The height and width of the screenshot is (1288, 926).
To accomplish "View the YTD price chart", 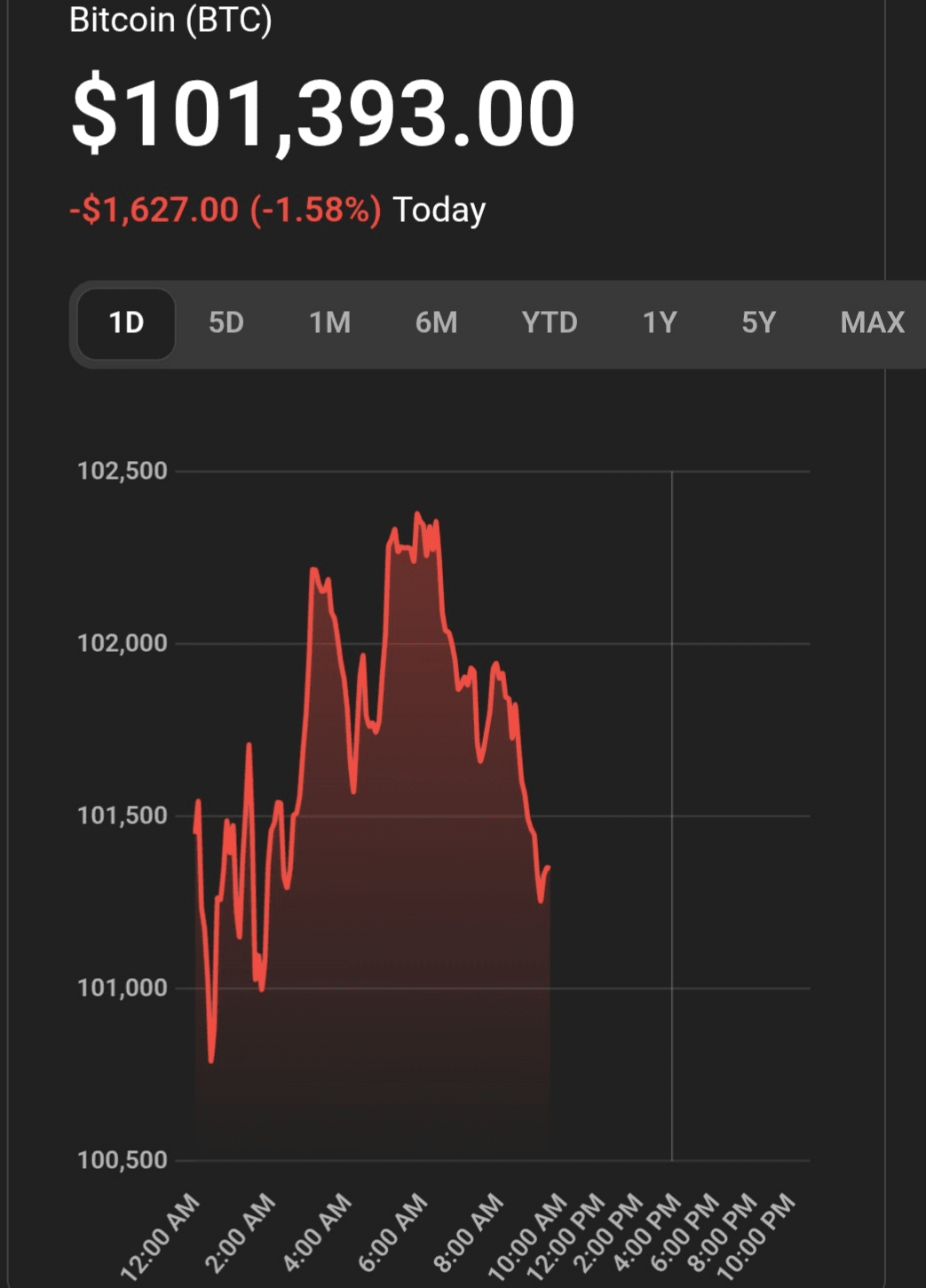I will 550,323.
